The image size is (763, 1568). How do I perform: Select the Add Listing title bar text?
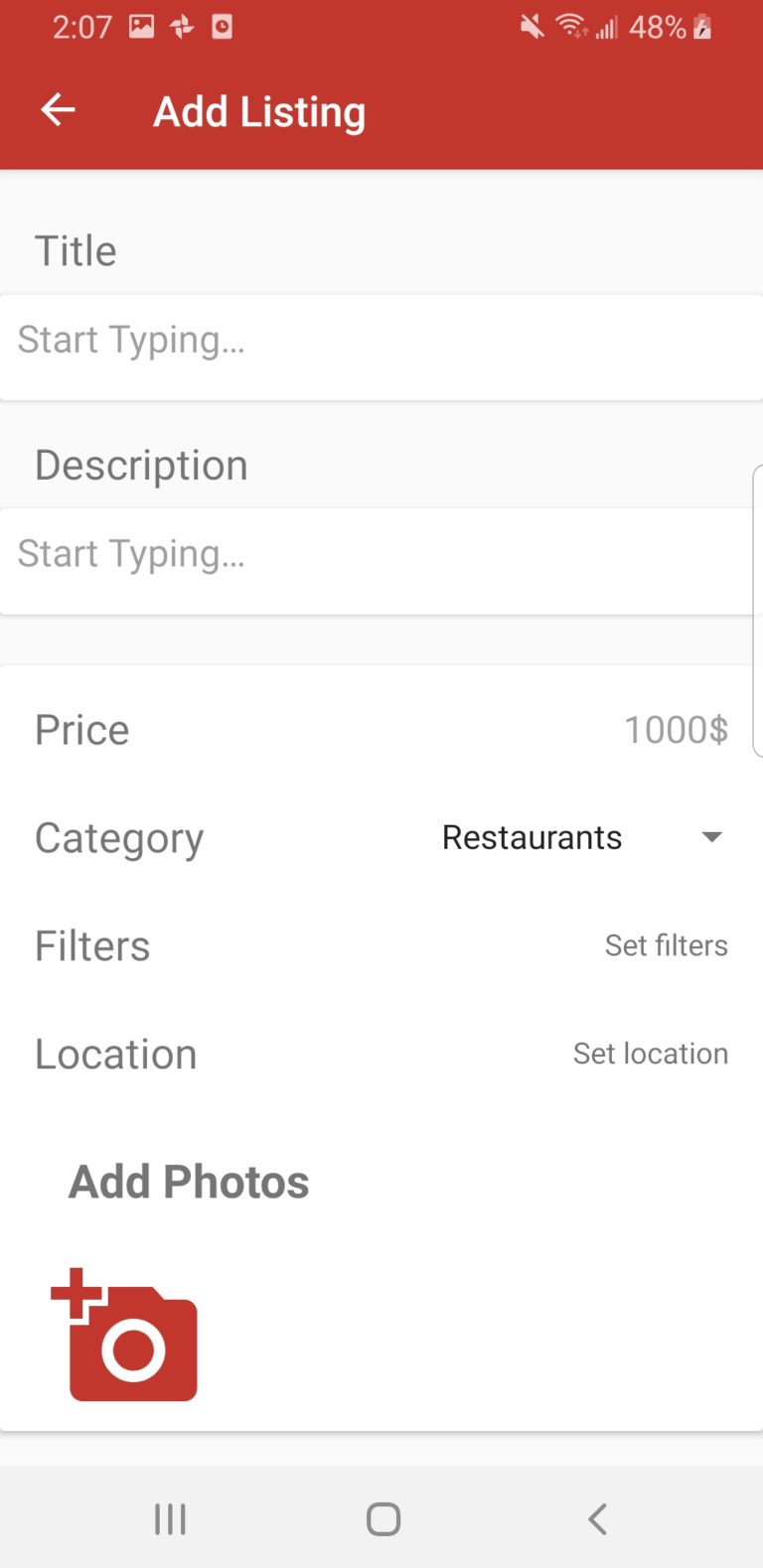click(x=258, y=111)
